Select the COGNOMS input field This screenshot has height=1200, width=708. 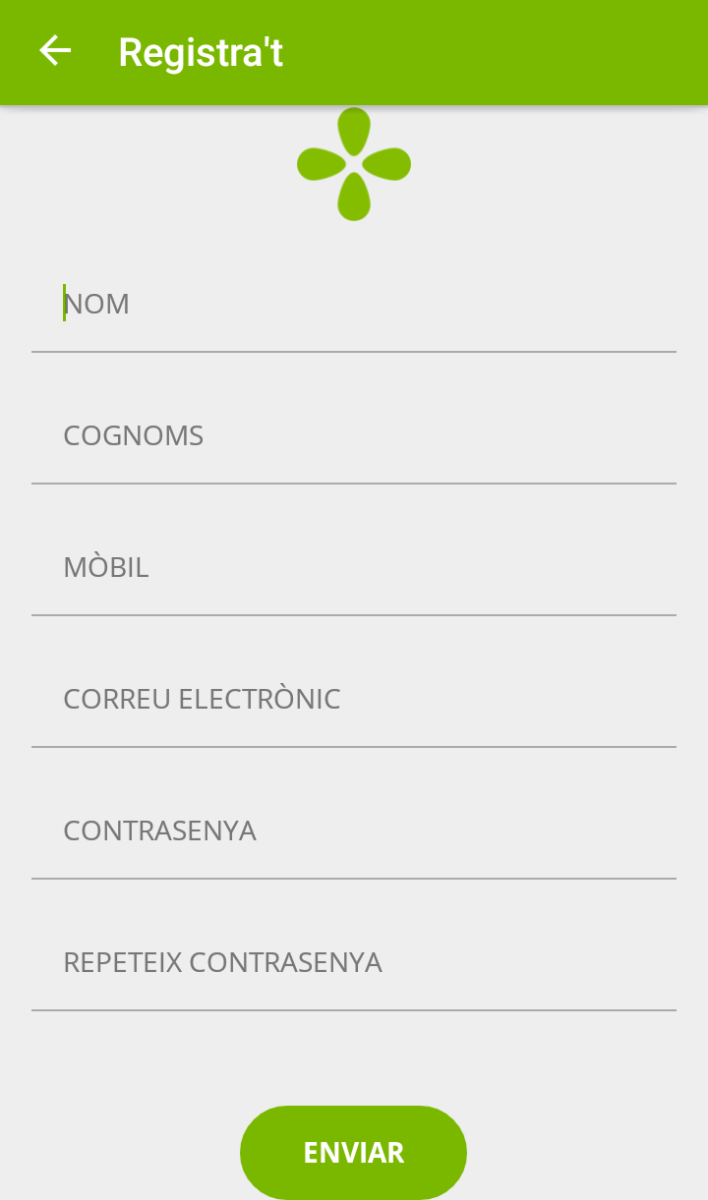(354, 436)
